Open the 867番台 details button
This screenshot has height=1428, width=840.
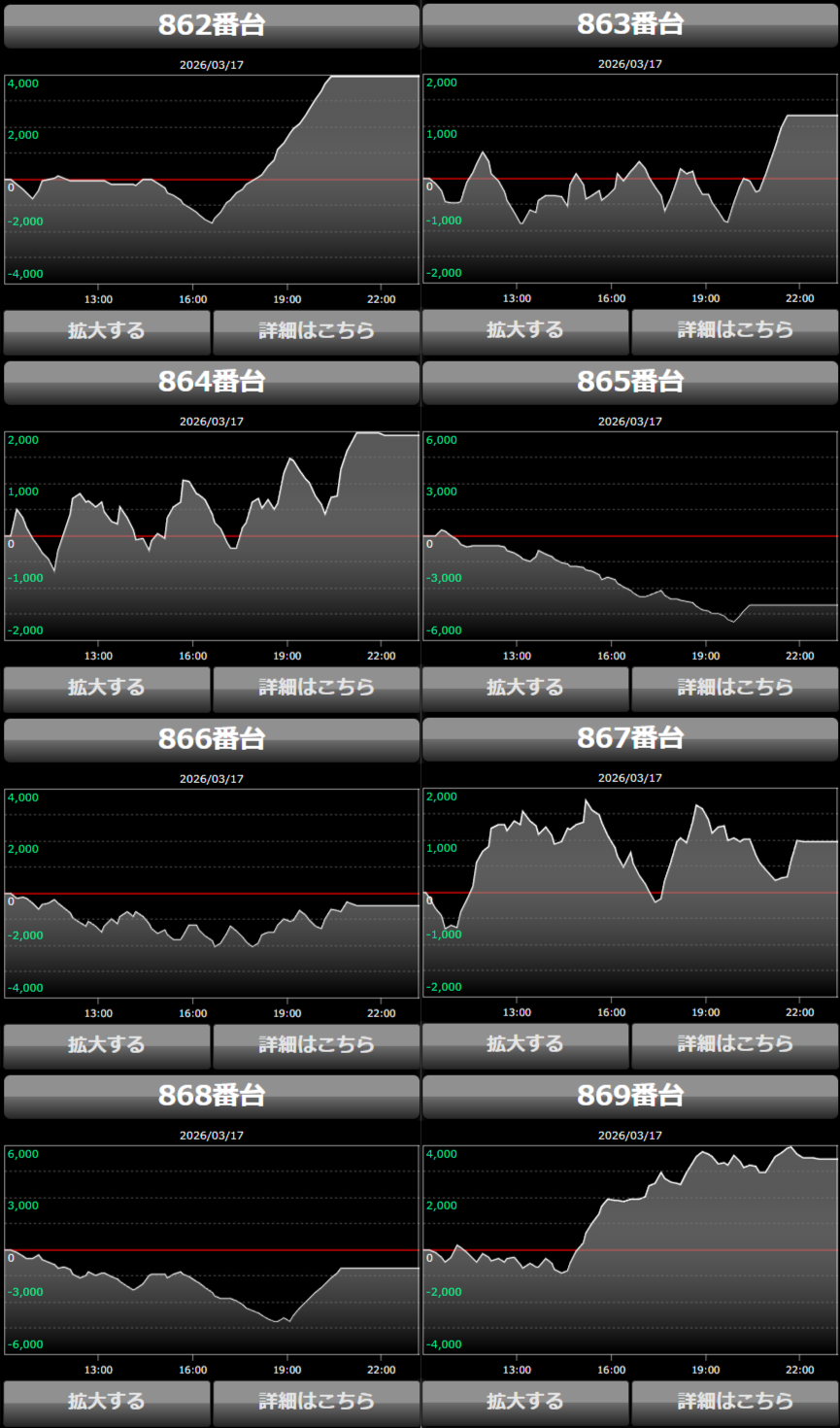tap(735, 1044)
